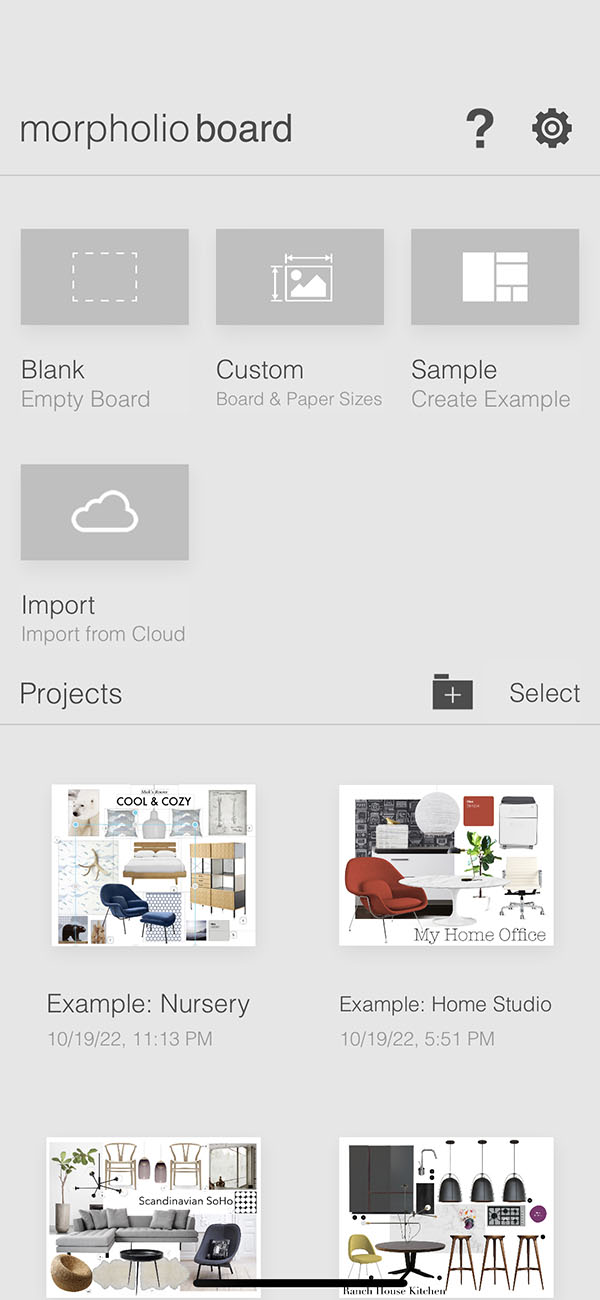
Task: Open the Example: Home Studio project
Action: coord(446,865)
